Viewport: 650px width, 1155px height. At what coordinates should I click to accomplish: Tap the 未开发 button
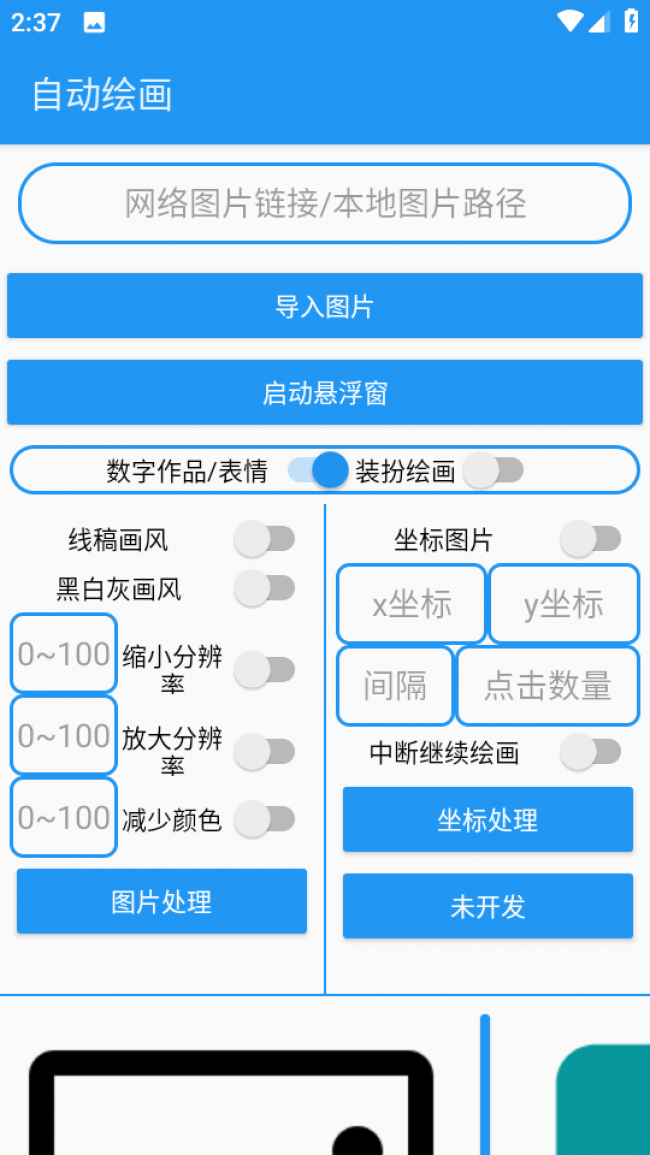coord(487,906)
